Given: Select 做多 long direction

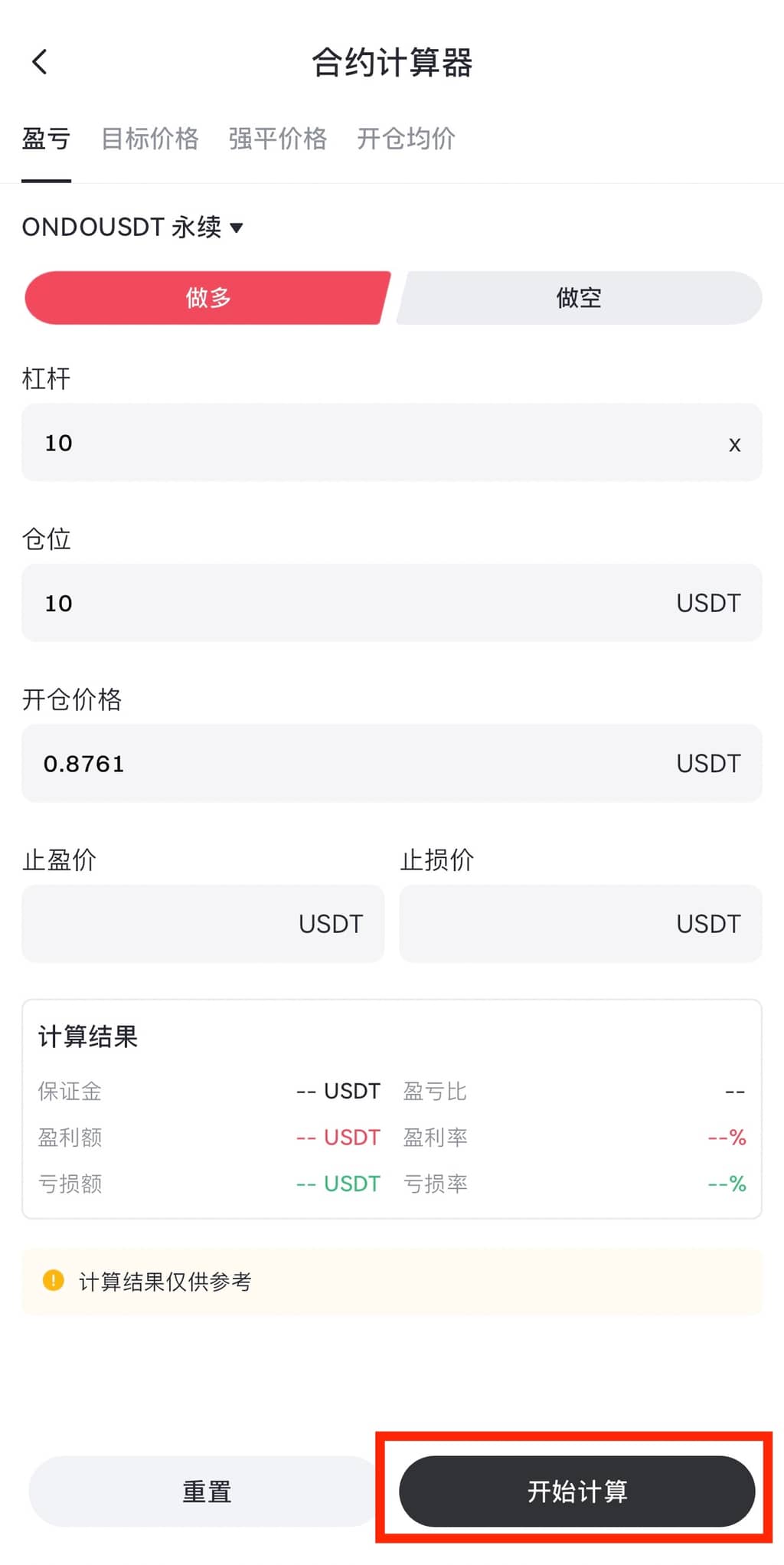Looking at the screenshot, I should [207, 298].
